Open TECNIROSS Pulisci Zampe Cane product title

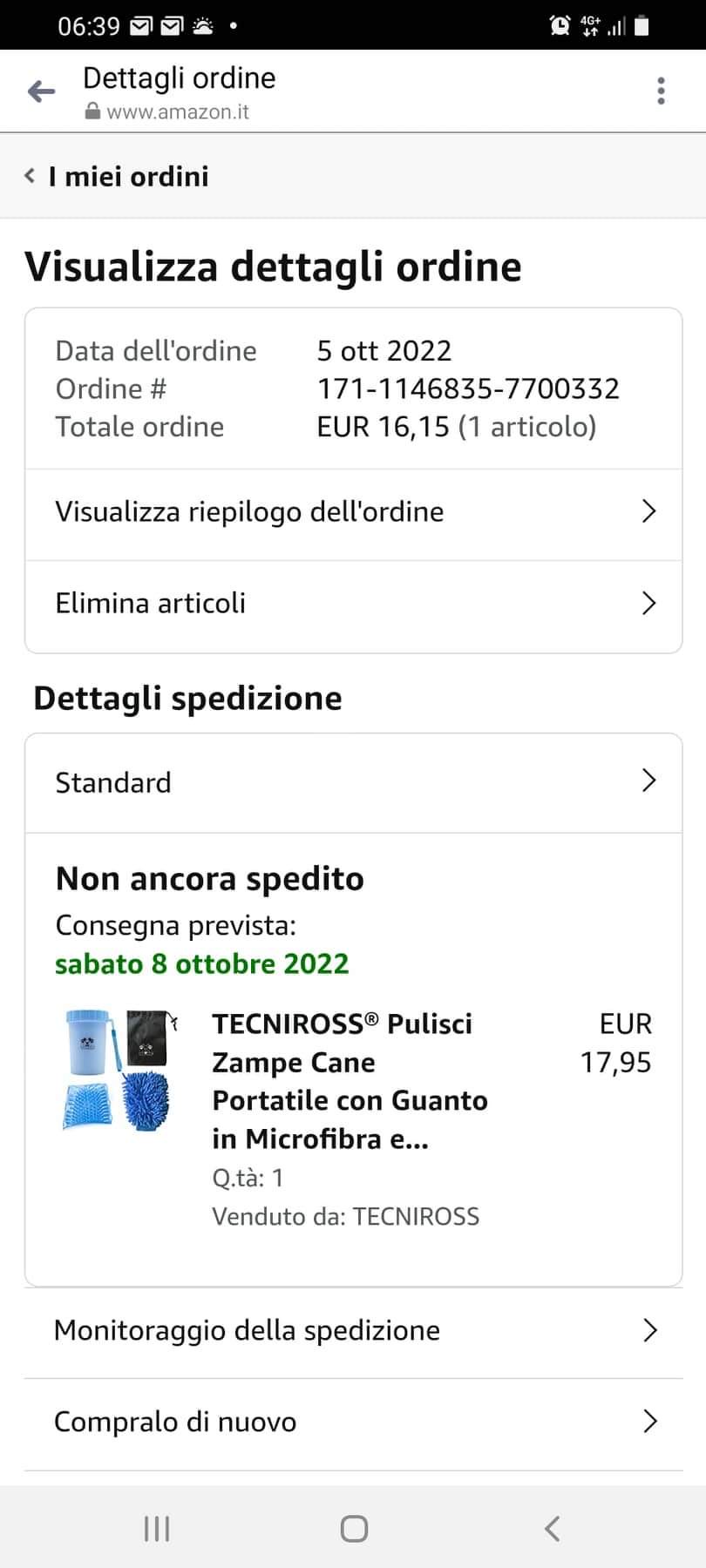coord(349,1080)
